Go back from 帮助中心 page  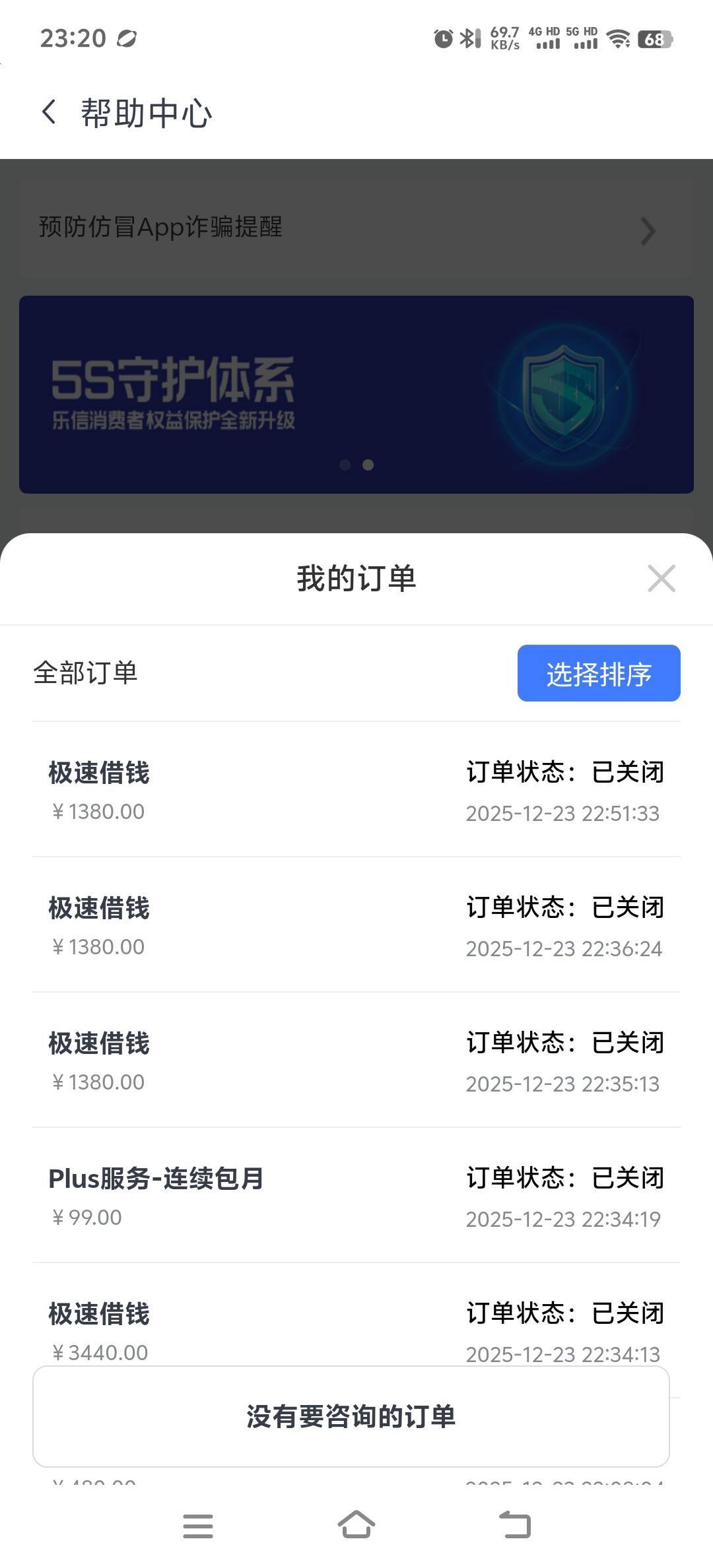click(49, 112)
